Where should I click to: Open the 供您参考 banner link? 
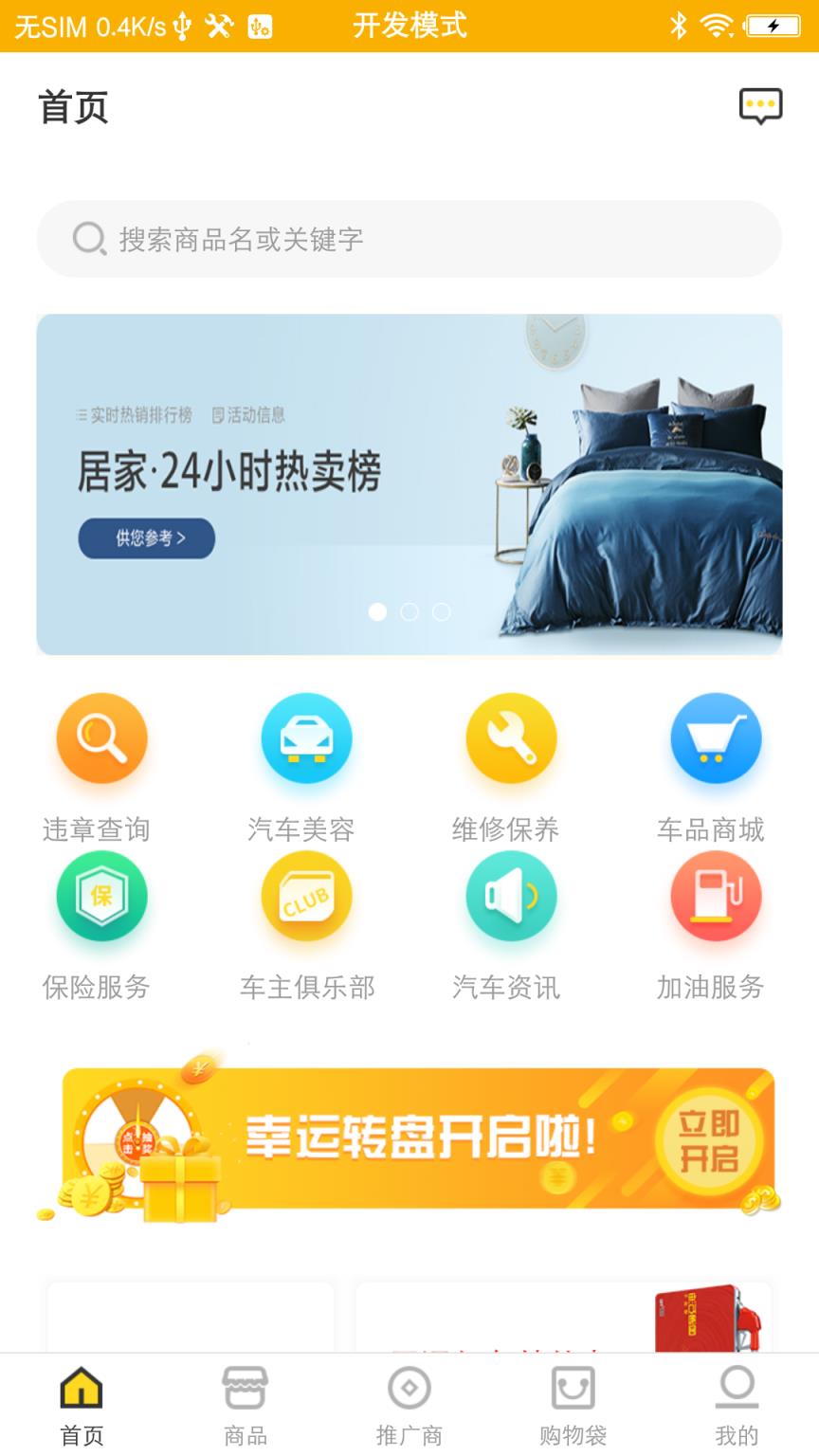pos(146,538)
